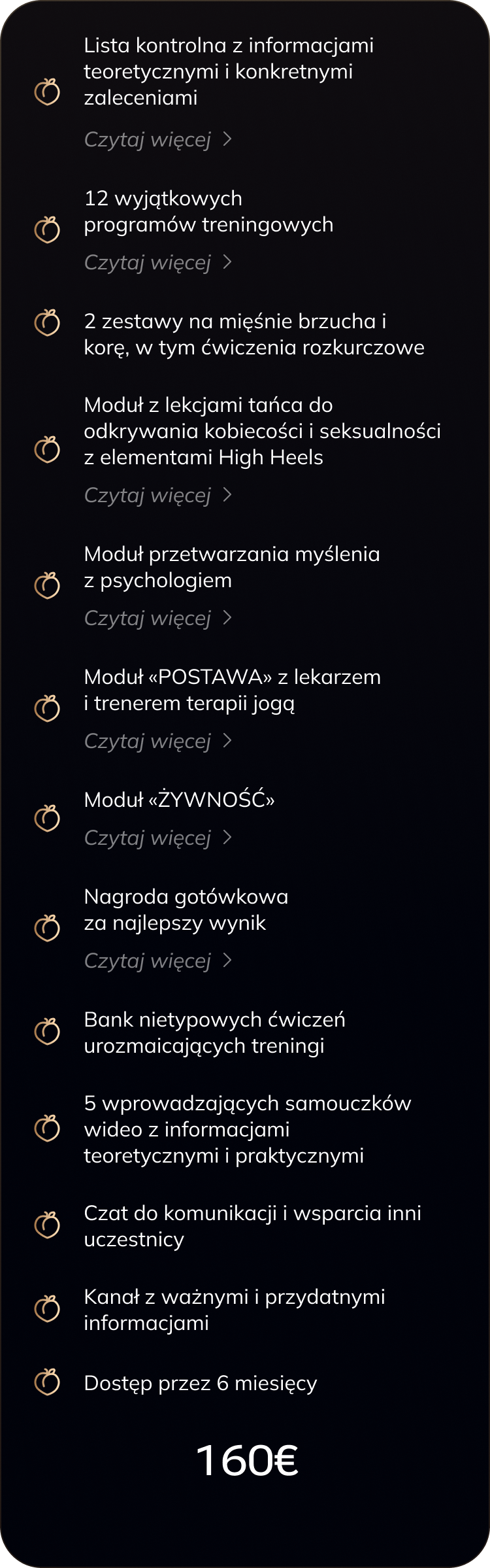Open Czytaj więcej under Lista kontrolna
The height and width of the screenshot is (1568, 490).
tap(157, 139)
